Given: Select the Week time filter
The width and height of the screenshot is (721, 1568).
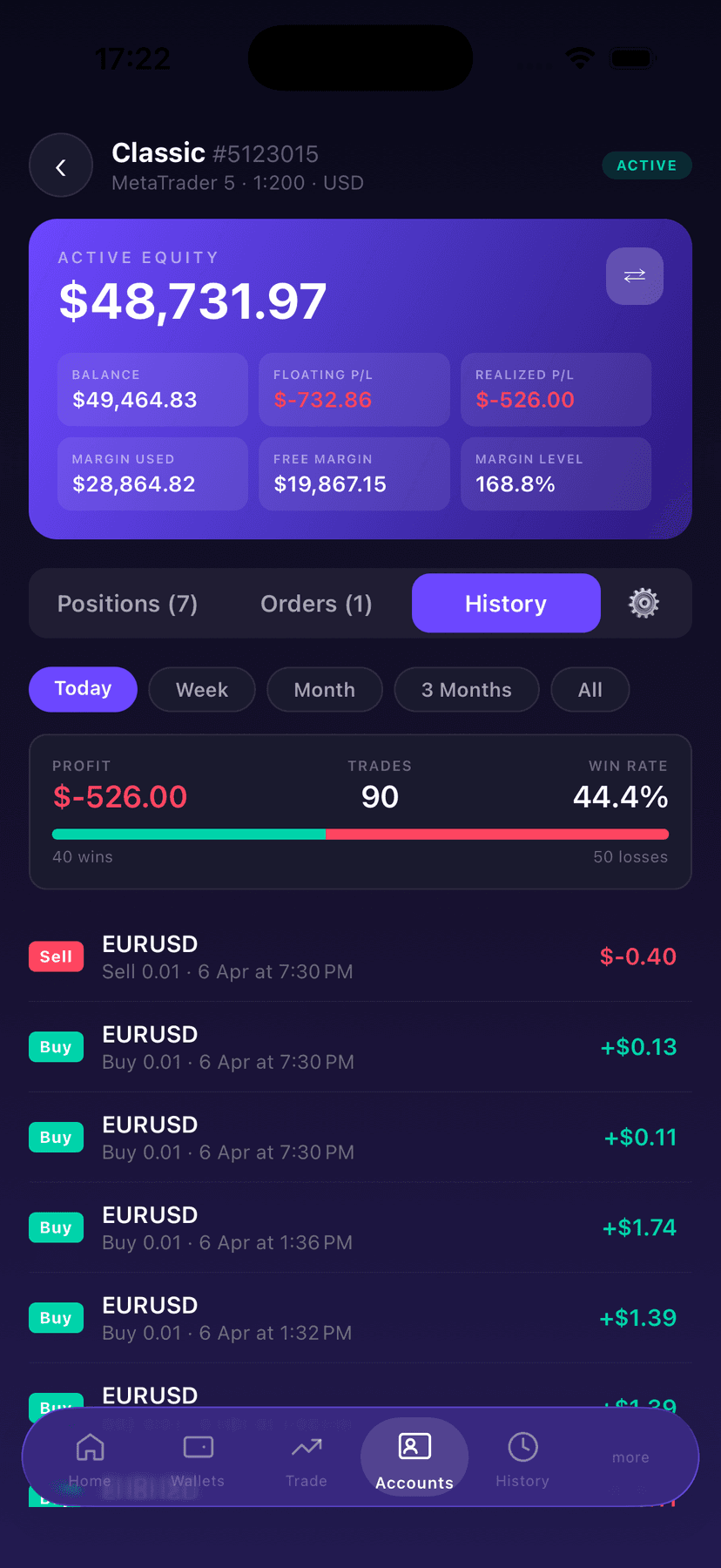Looking at the screenshot, I should pos(201,689).
